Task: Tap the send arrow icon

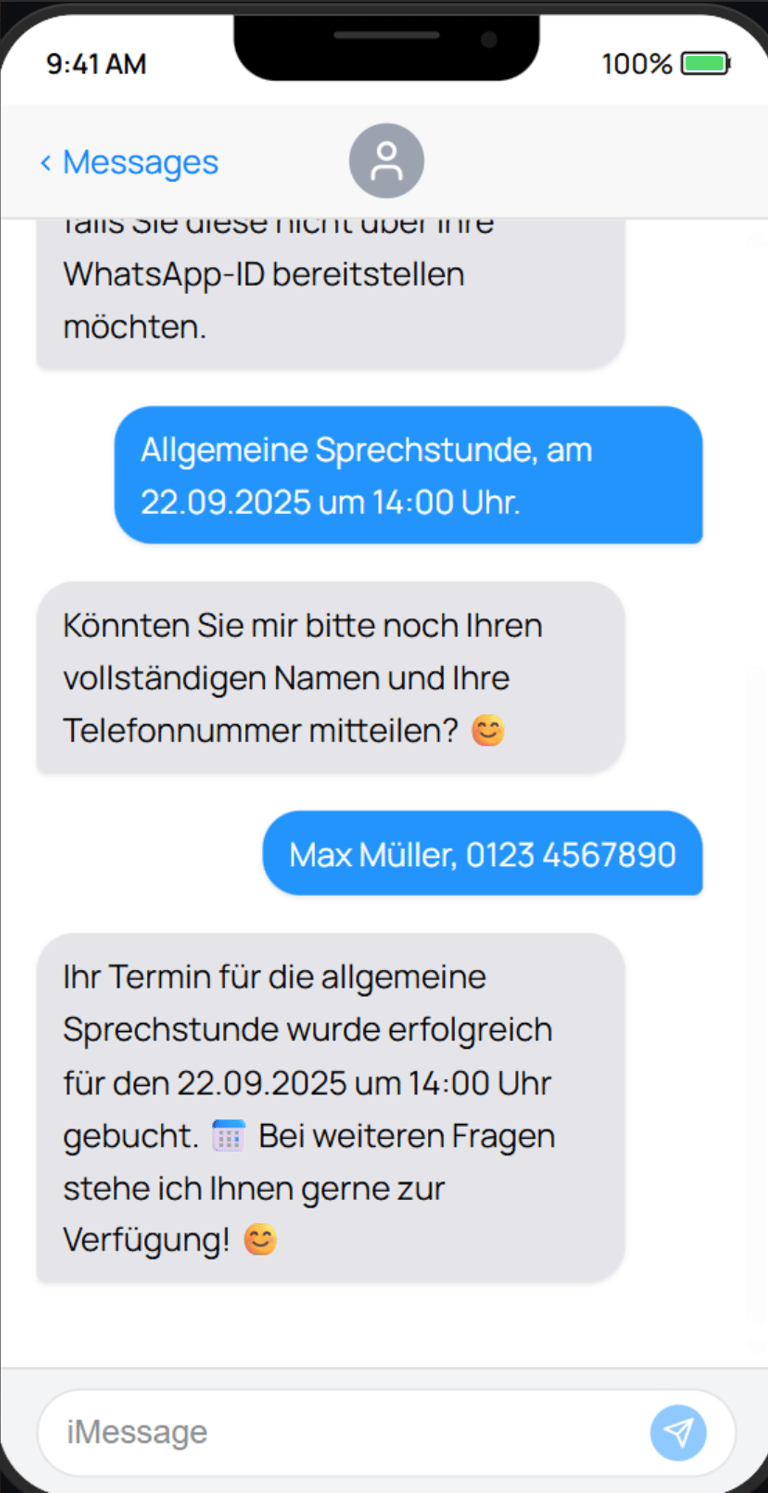Action: tap(678, 1432)
